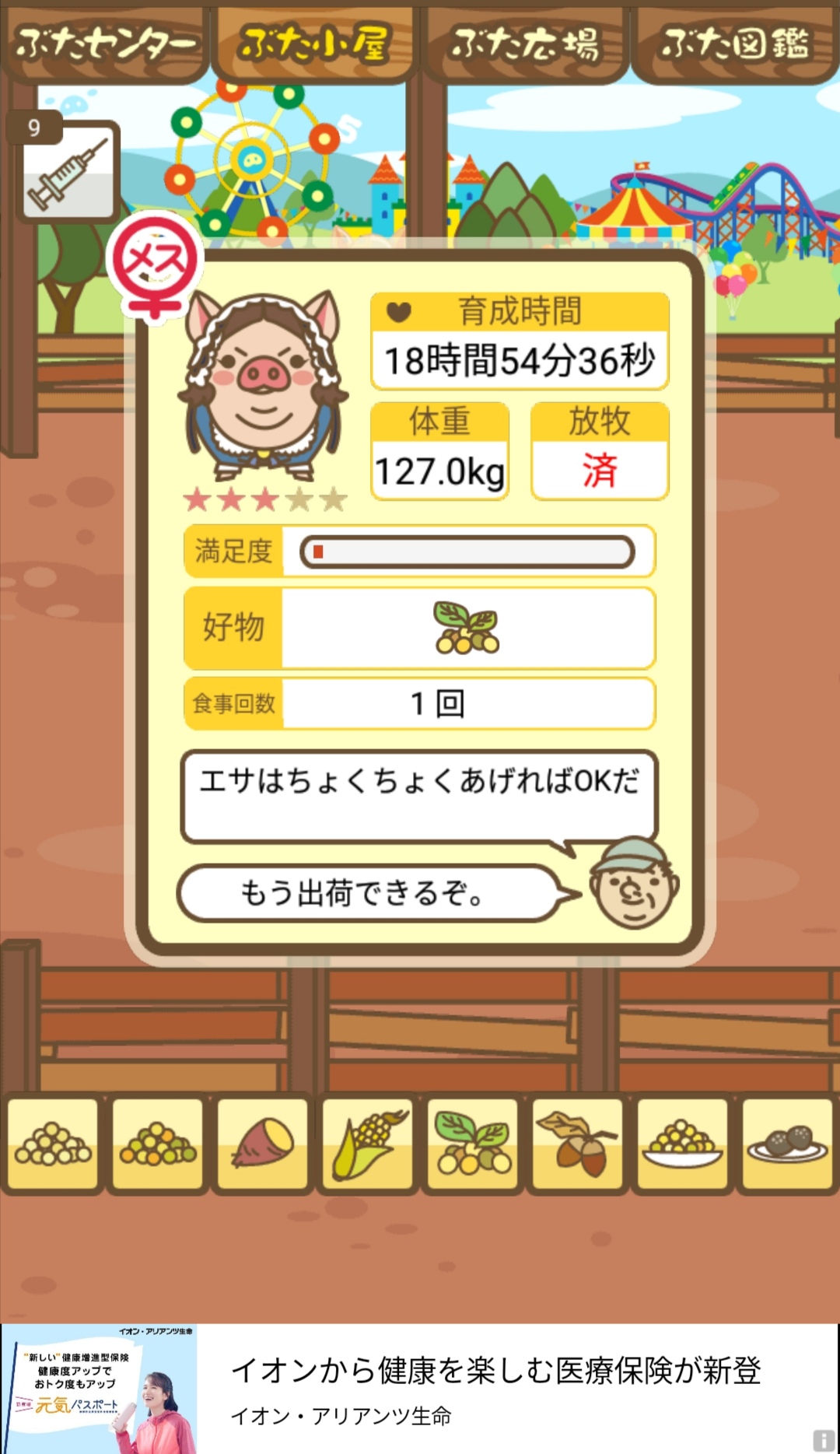Select the mixed green beans feed
The height and width of the screenshot is (1454, 840).
[158, 1143]
